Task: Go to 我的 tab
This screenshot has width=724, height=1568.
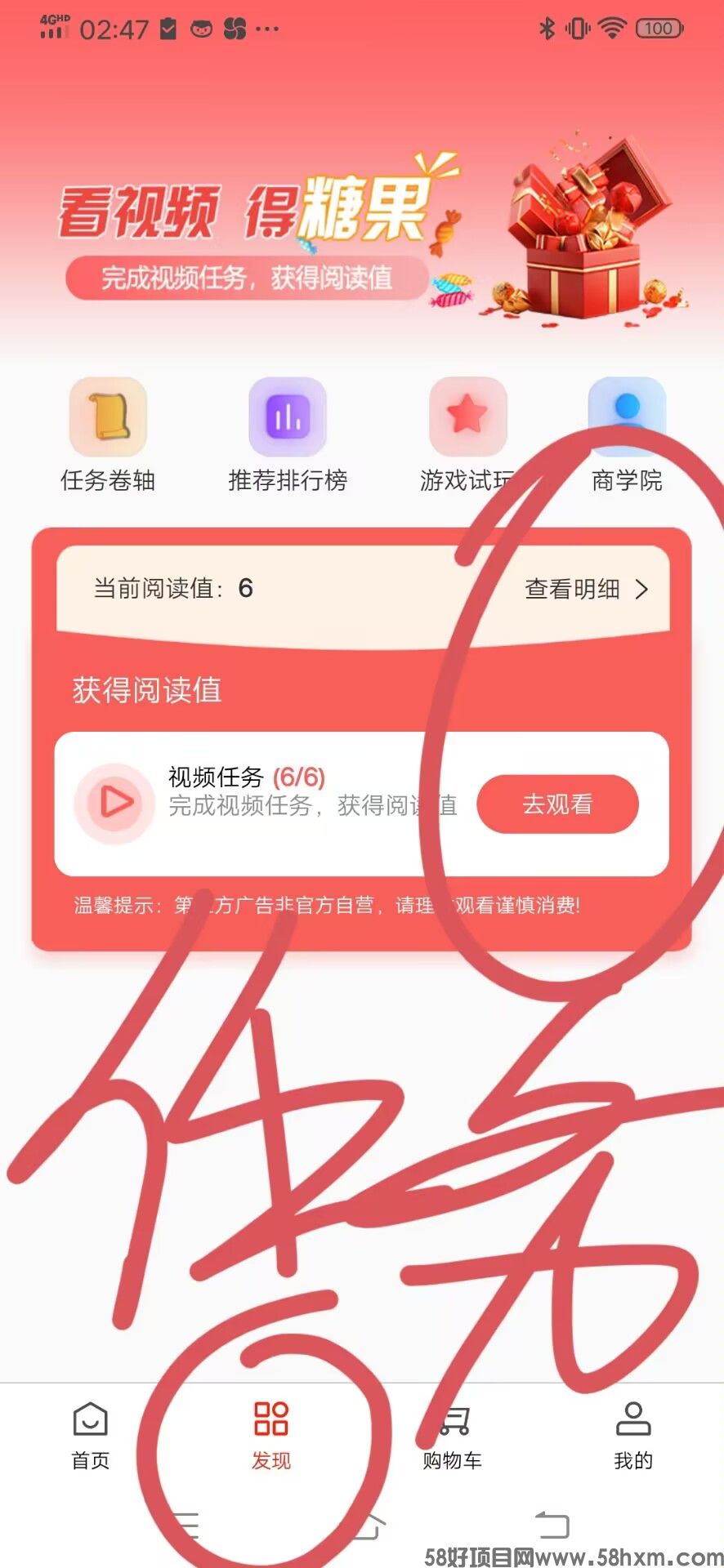Action: (x=632, y=1435)
